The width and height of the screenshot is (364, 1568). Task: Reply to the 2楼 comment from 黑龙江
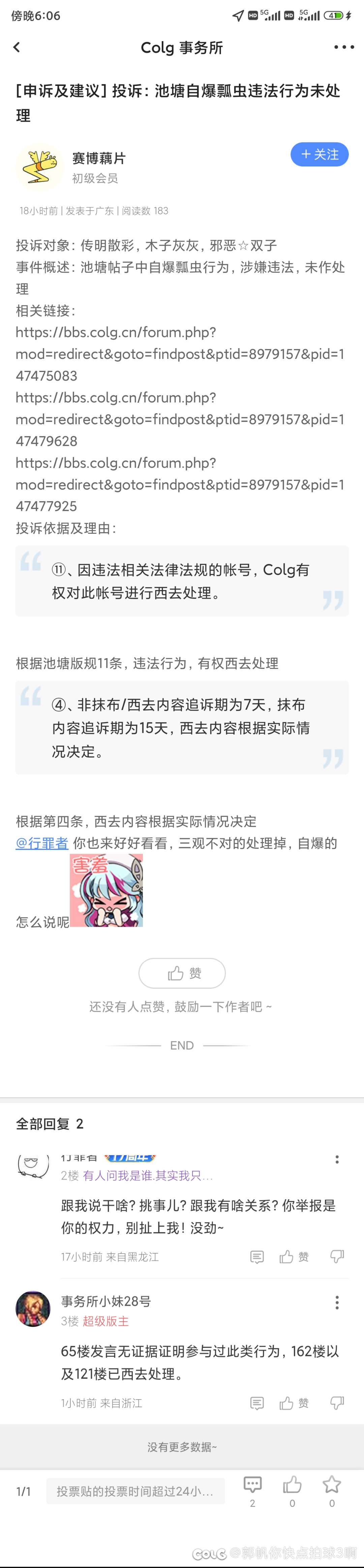257,1257
